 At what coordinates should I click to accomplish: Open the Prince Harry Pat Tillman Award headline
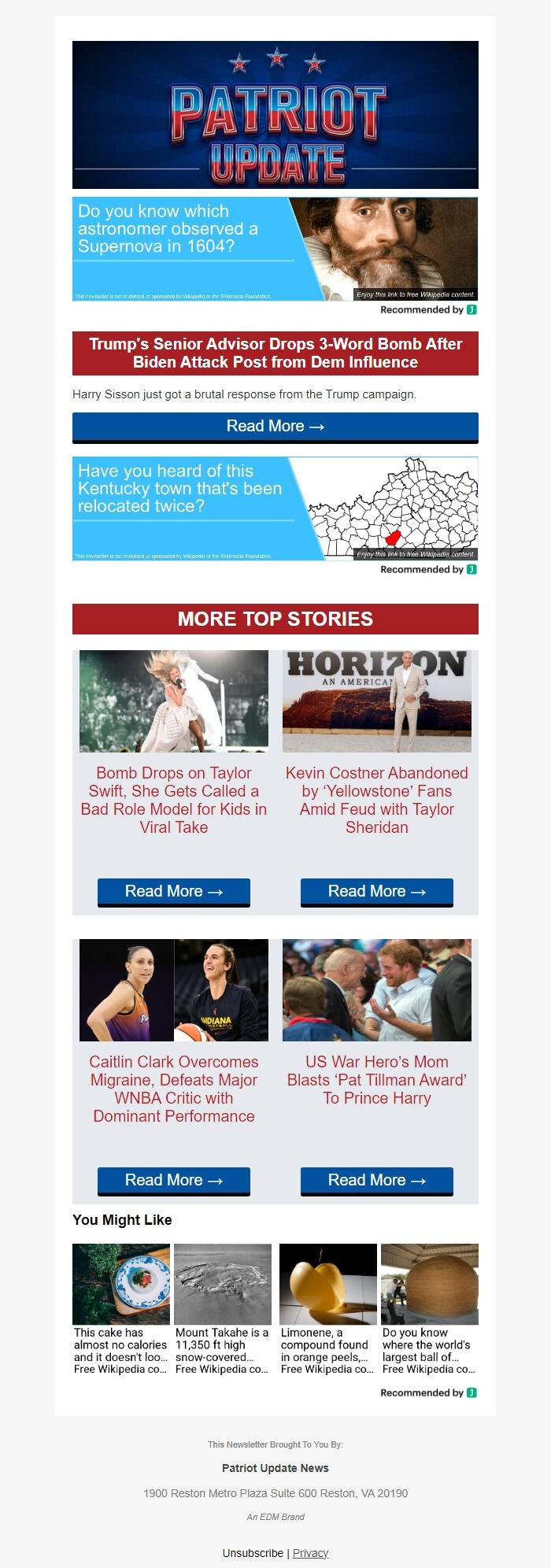click(x=377, y=1080)
